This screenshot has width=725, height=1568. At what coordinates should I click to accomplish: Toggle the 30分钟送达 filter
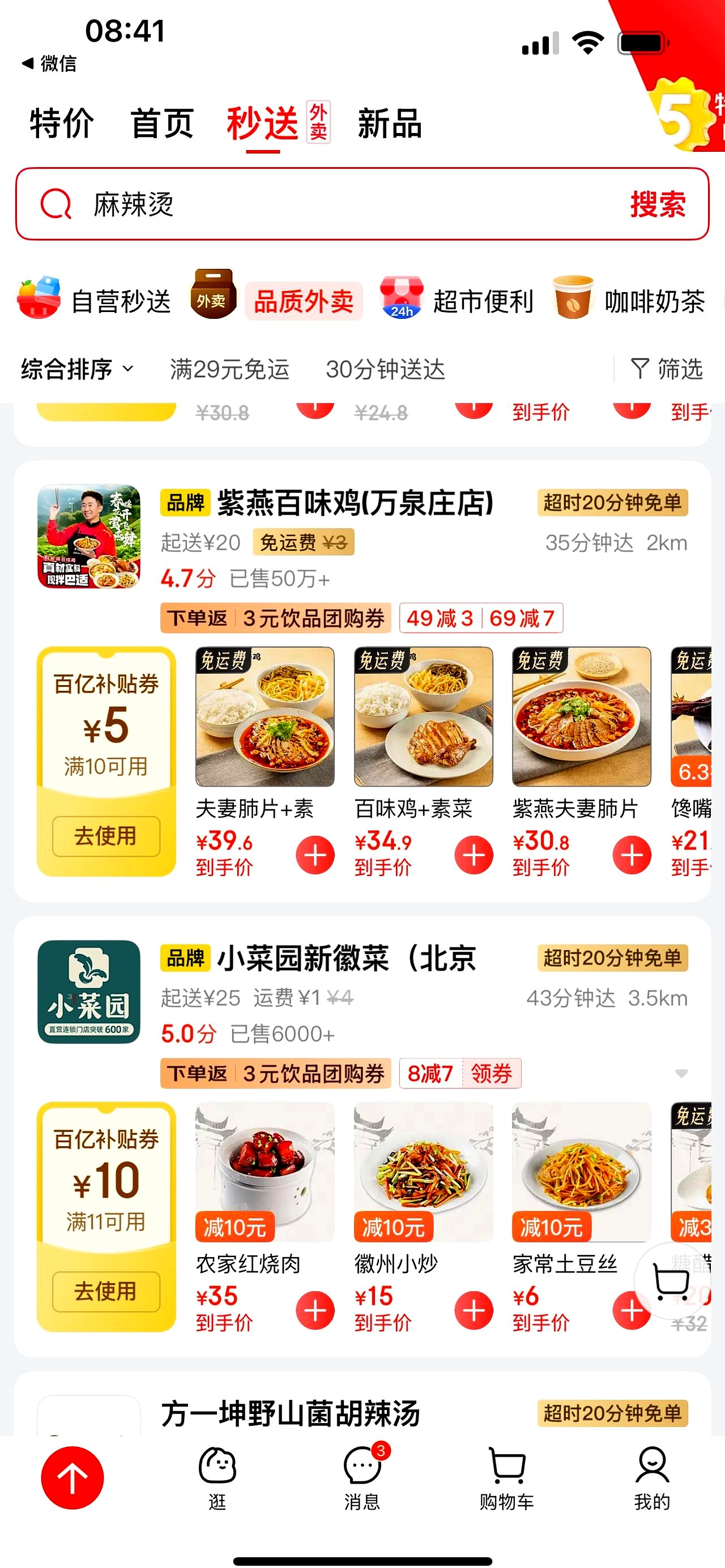[x=386, y=369]
